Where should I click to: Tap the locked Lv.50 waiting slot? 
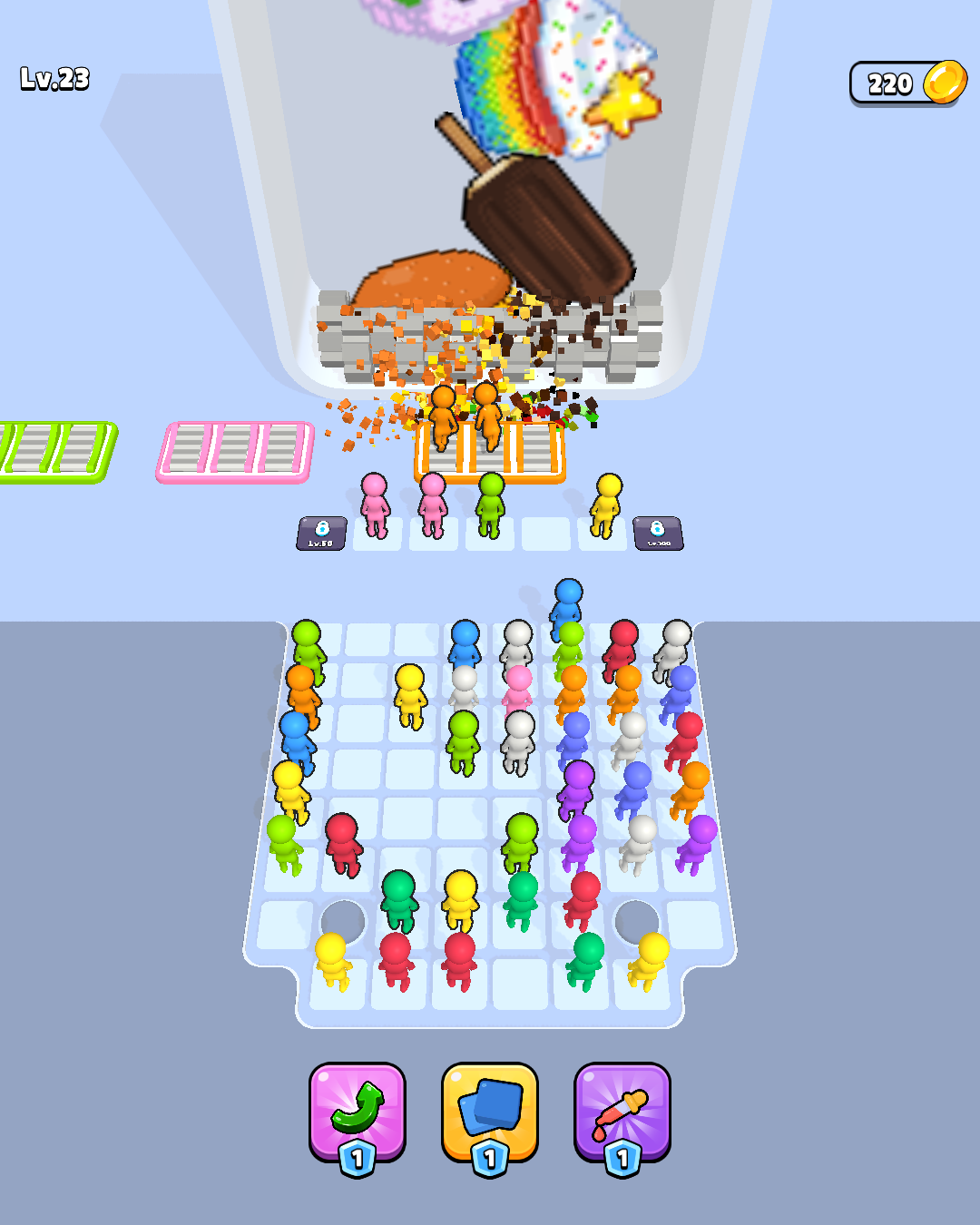tap(321, 534)
